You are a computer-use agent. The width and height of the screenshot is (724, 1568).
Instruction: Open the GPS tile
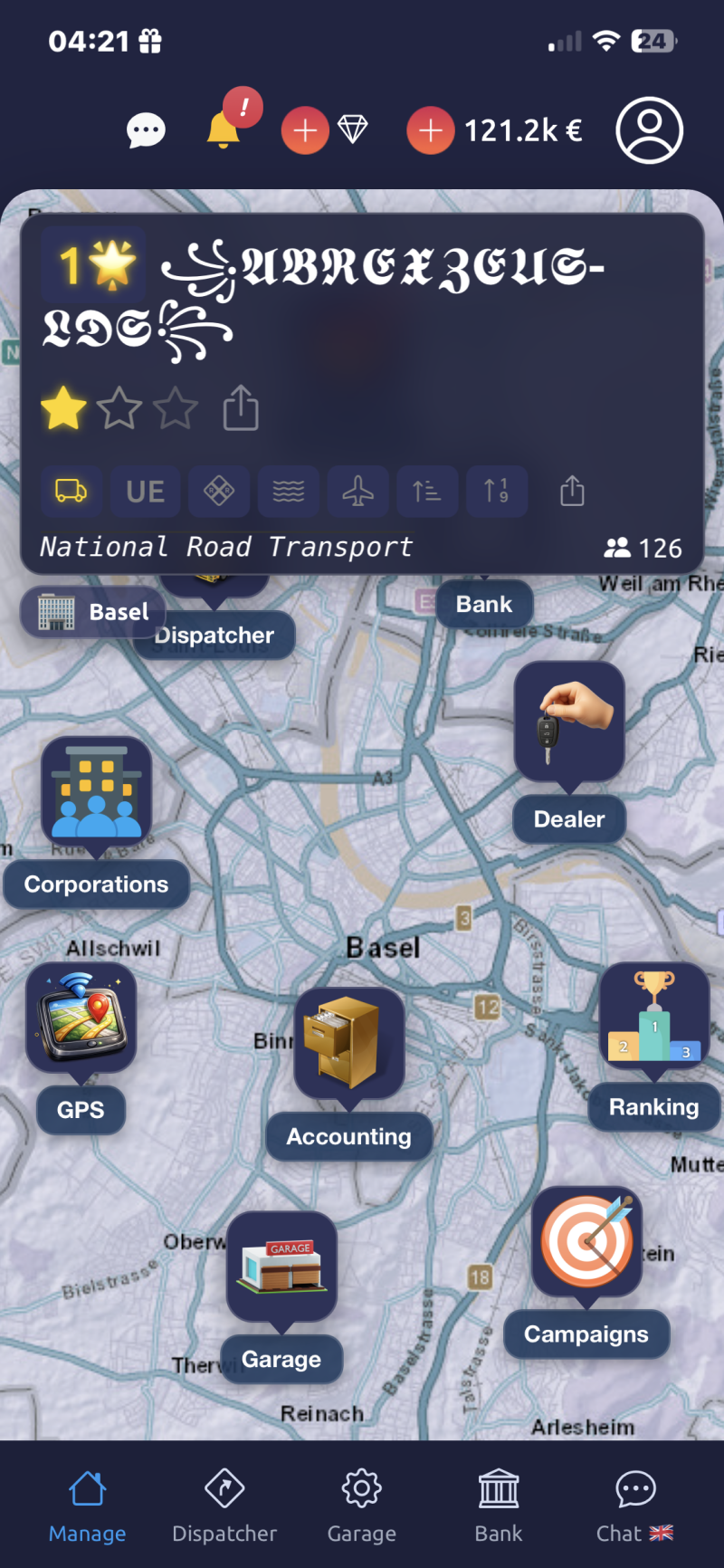81,1018
